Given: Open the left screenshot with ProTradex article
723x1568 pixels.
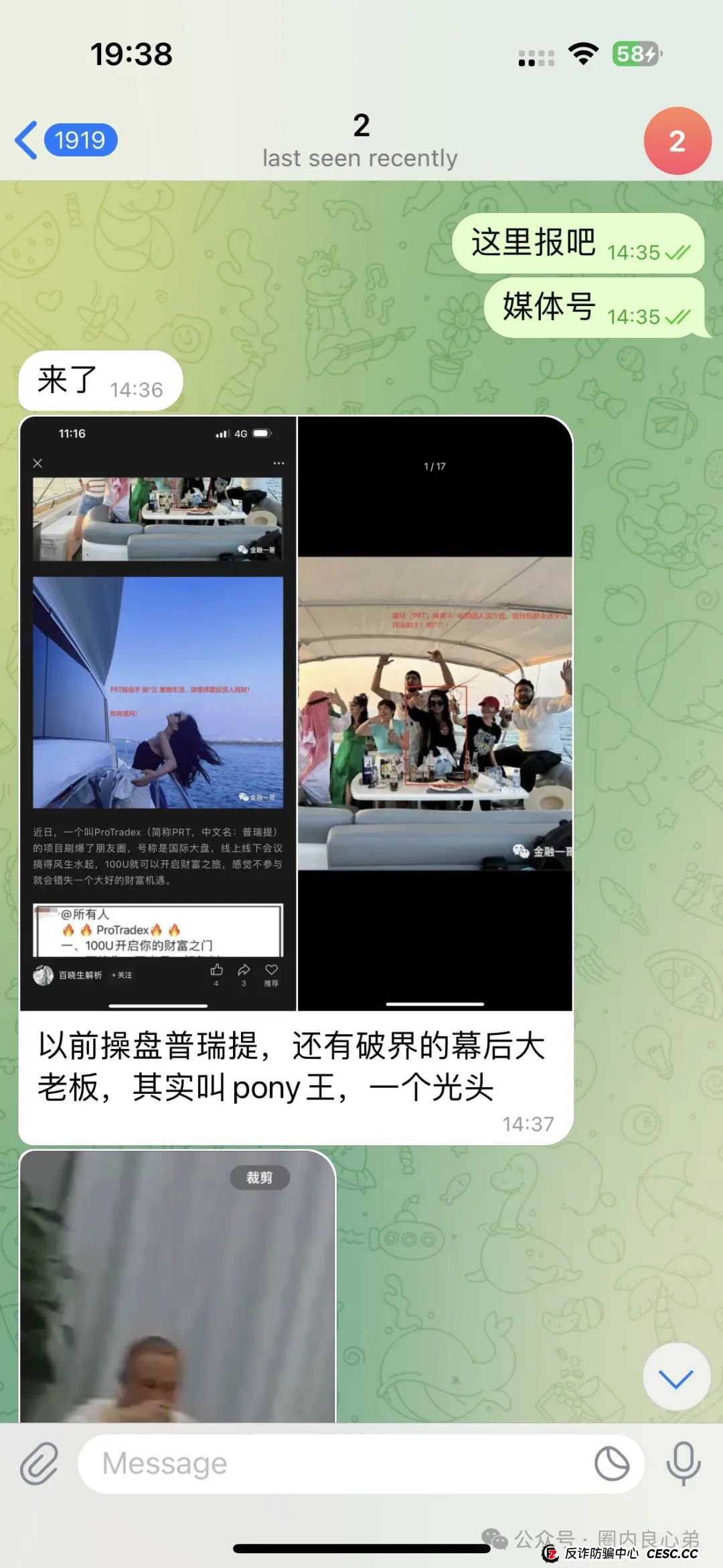Looking at the screenshot, I should click(158, 713).
